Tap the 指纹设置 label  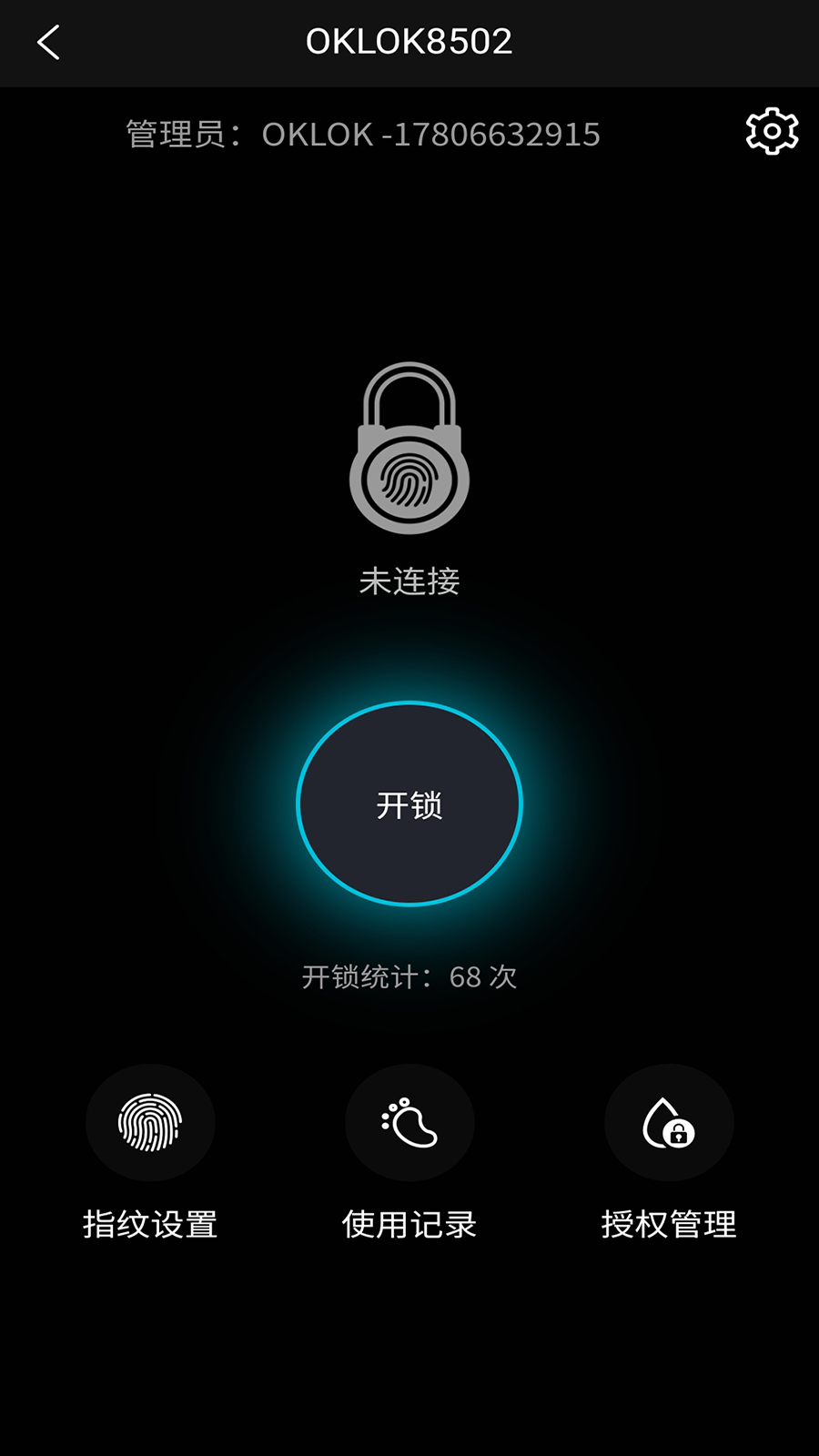pos(150,1225)
